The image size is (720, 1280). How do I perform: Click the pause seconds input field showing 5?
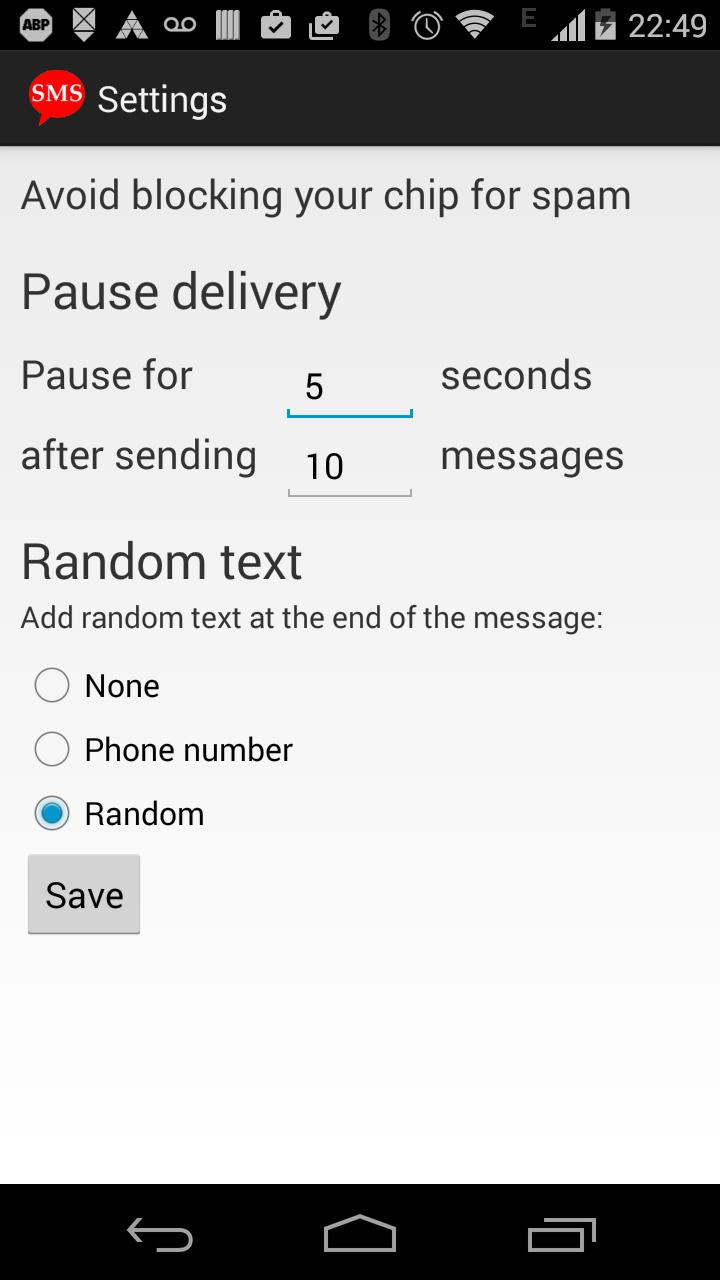349,385
